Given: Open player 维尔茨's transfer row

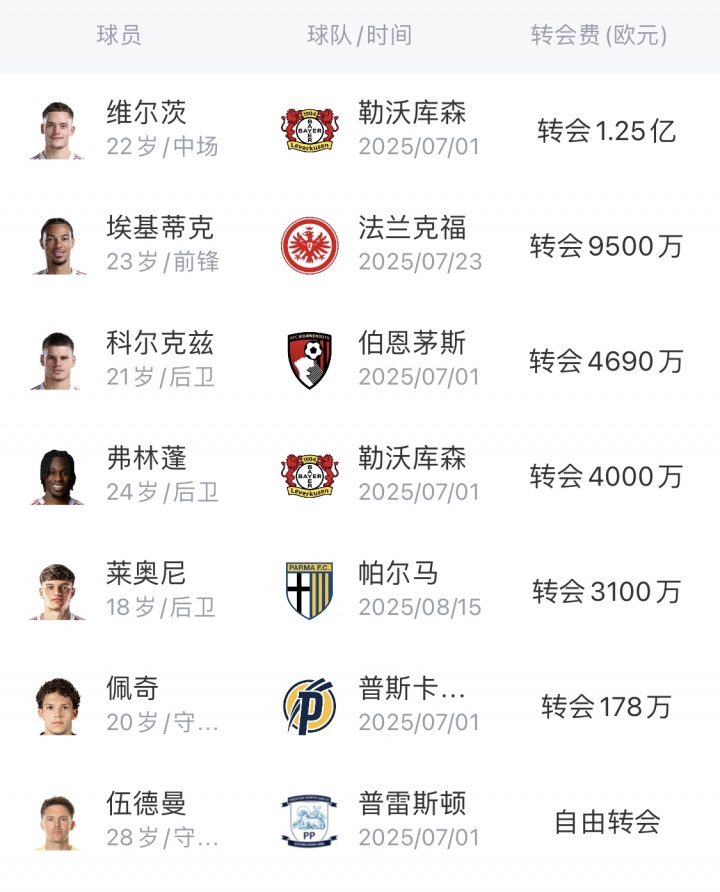Looking at the screenshot, I should [146, 113].
